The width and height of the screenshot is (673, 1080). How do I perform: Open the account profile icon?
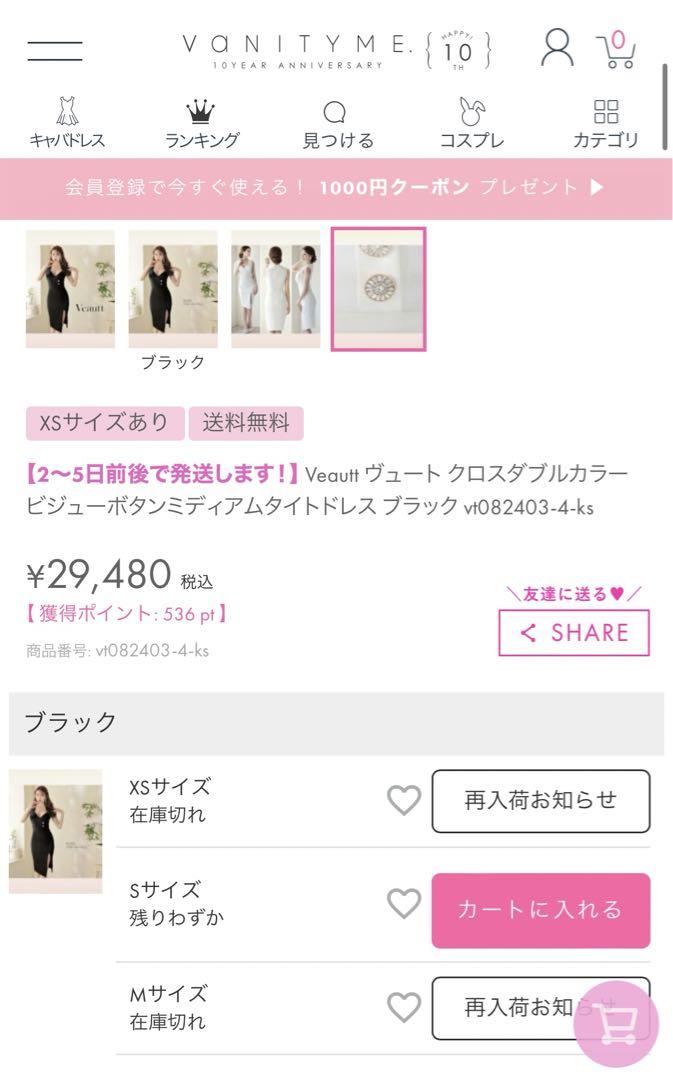pos(557,48)
